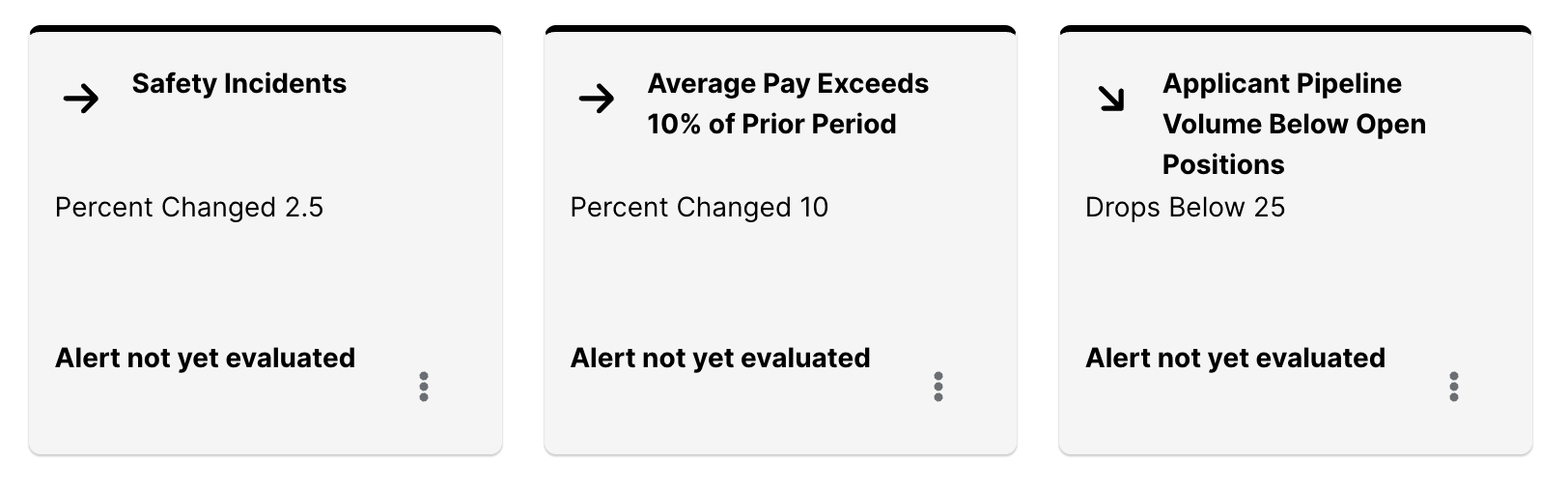Open overflow menu on Applicant Pipeline Volume card
The width and height of the screenshot is (1568, 489).
point(1453,387)
